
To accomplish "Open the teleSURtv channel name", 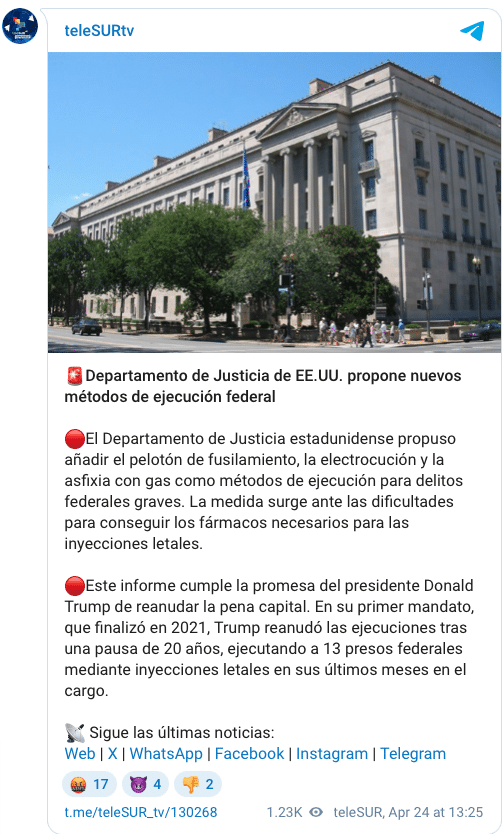I will (99, 31).
